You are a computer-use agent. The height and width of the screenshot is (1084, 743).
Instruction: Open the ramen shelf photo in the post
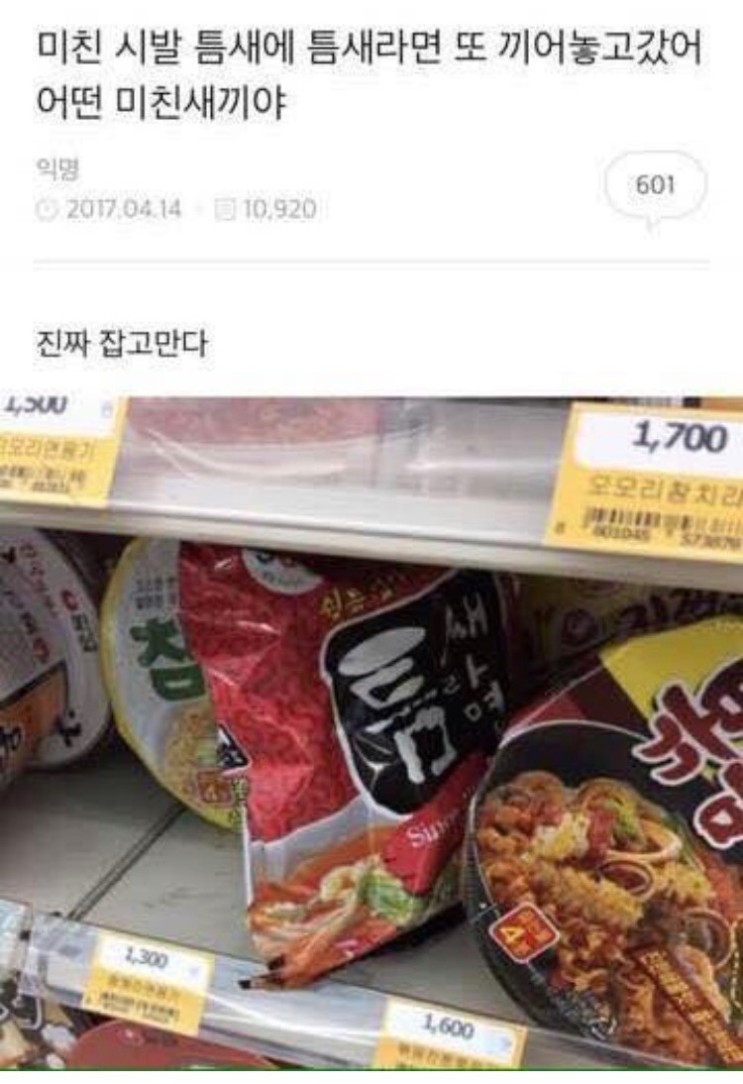click(371, 735)
